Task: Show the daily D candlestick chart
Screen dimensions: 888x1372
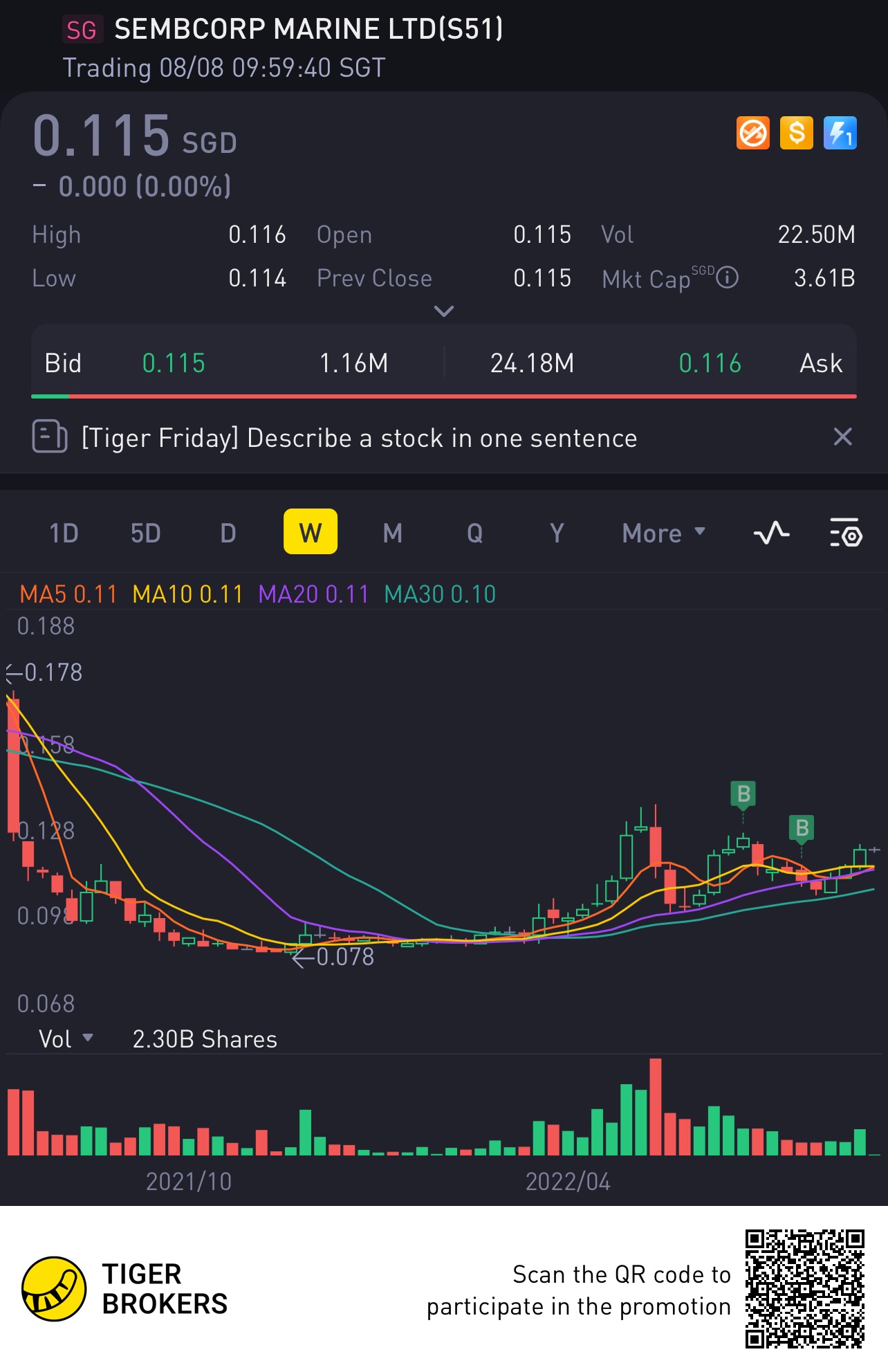Action: click(x=228, y=533)
